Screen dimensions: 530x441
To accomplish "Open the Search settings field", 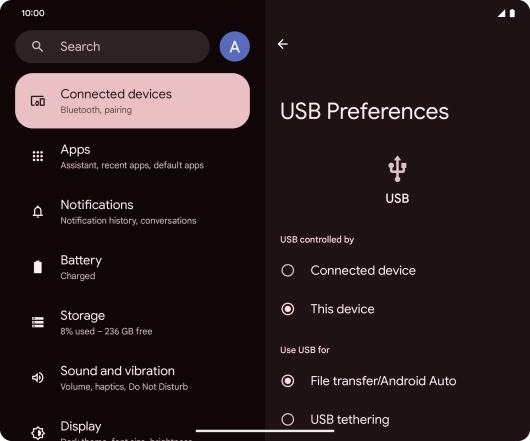I will click(112, 46).
